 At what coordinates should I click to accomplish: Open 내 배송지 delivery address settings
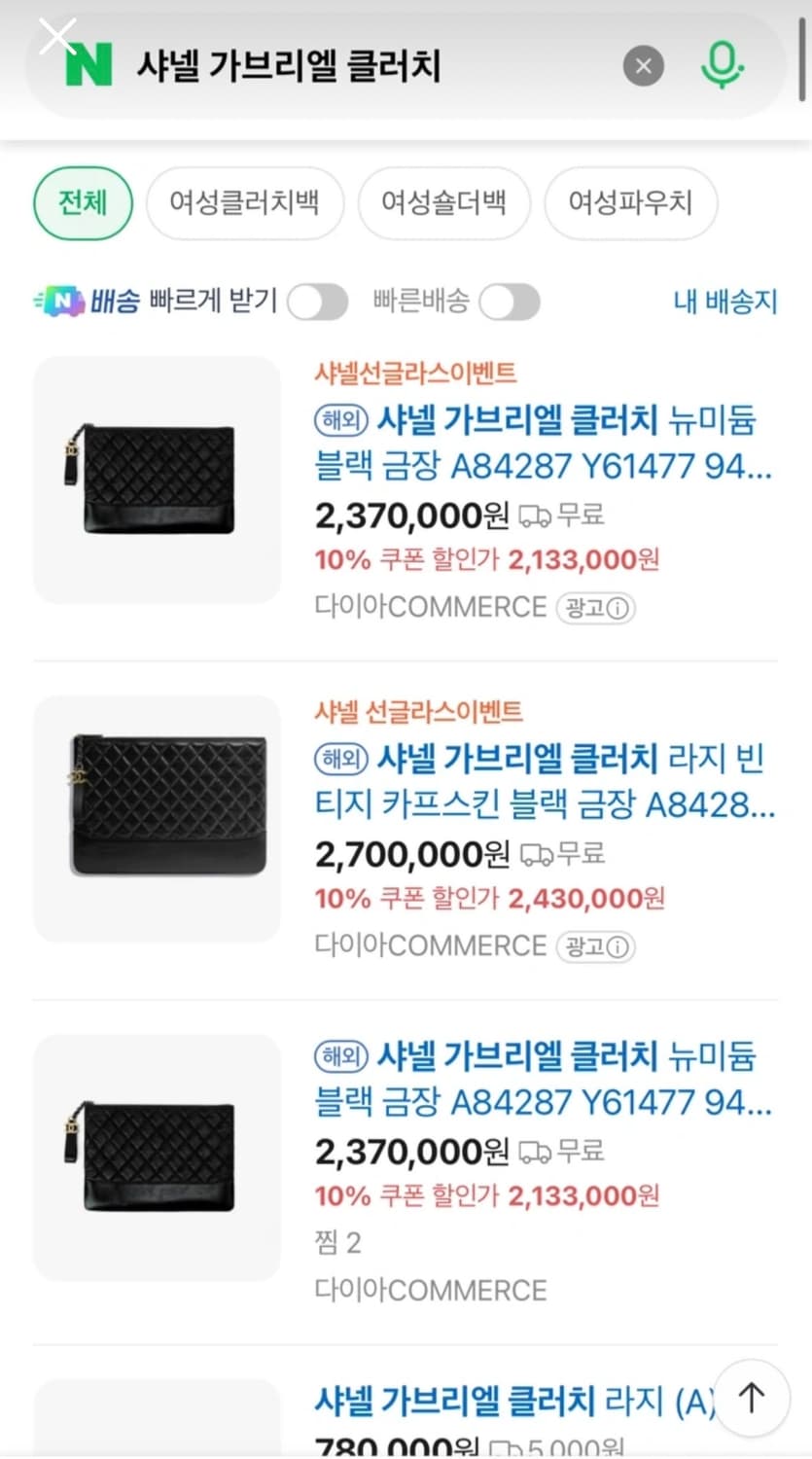click(x=724, y=302)
